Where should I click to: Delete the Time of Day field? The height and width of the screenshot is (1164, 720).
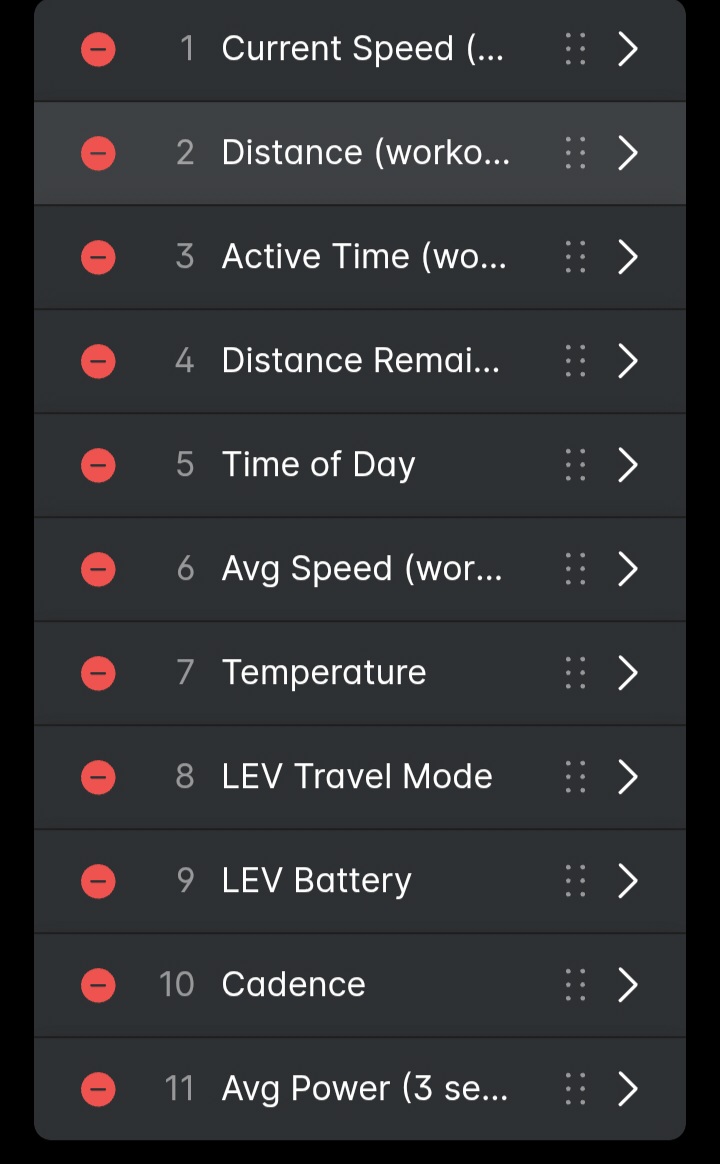98,465
